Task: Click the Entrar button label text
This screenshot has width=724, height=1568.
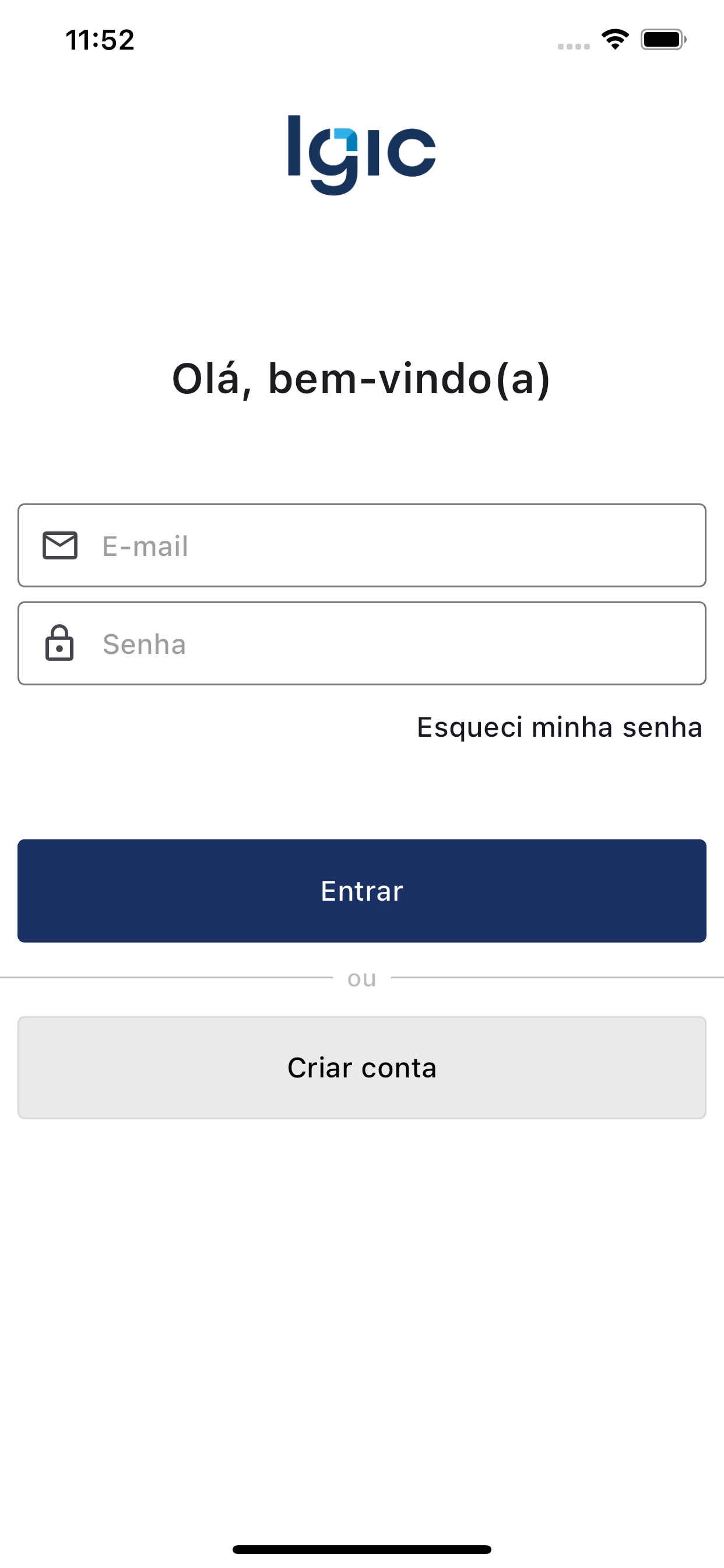Action: coord(361,891)
